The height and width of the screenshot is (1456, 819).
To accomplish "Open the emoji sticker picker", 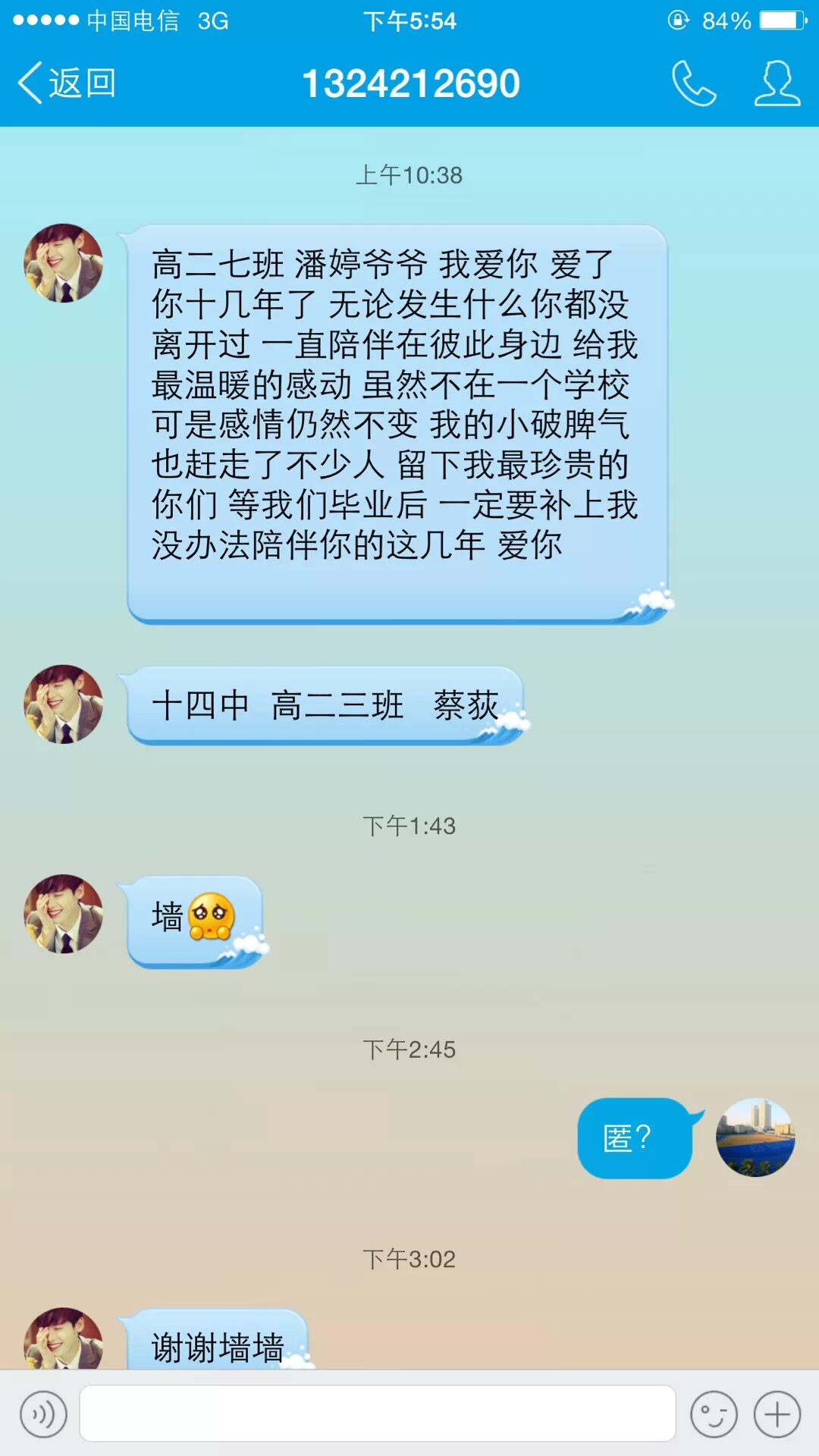I will [x=714, y=1414].
